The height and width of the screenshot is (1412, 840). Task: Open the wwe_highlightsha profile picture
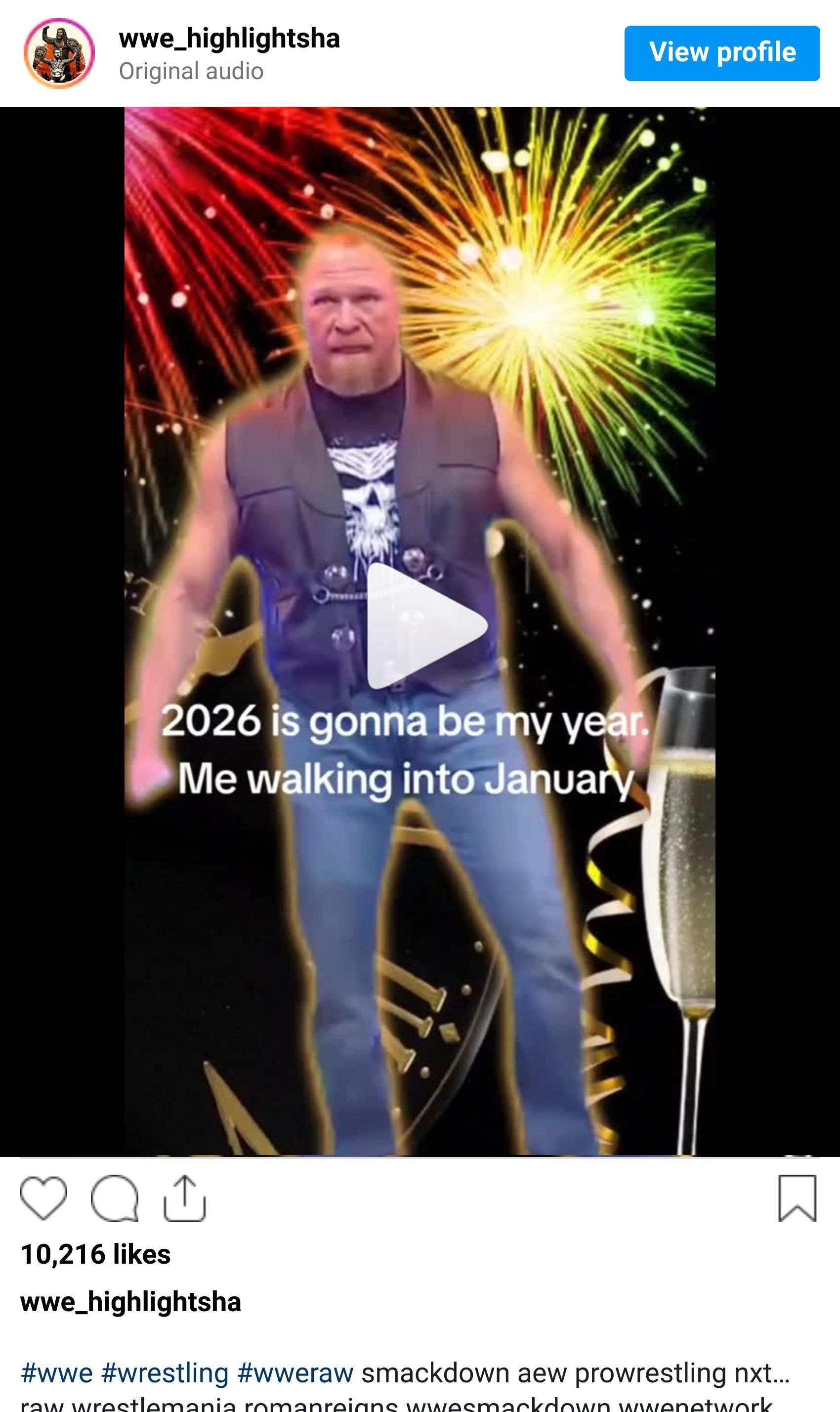(x=59, y=53)
